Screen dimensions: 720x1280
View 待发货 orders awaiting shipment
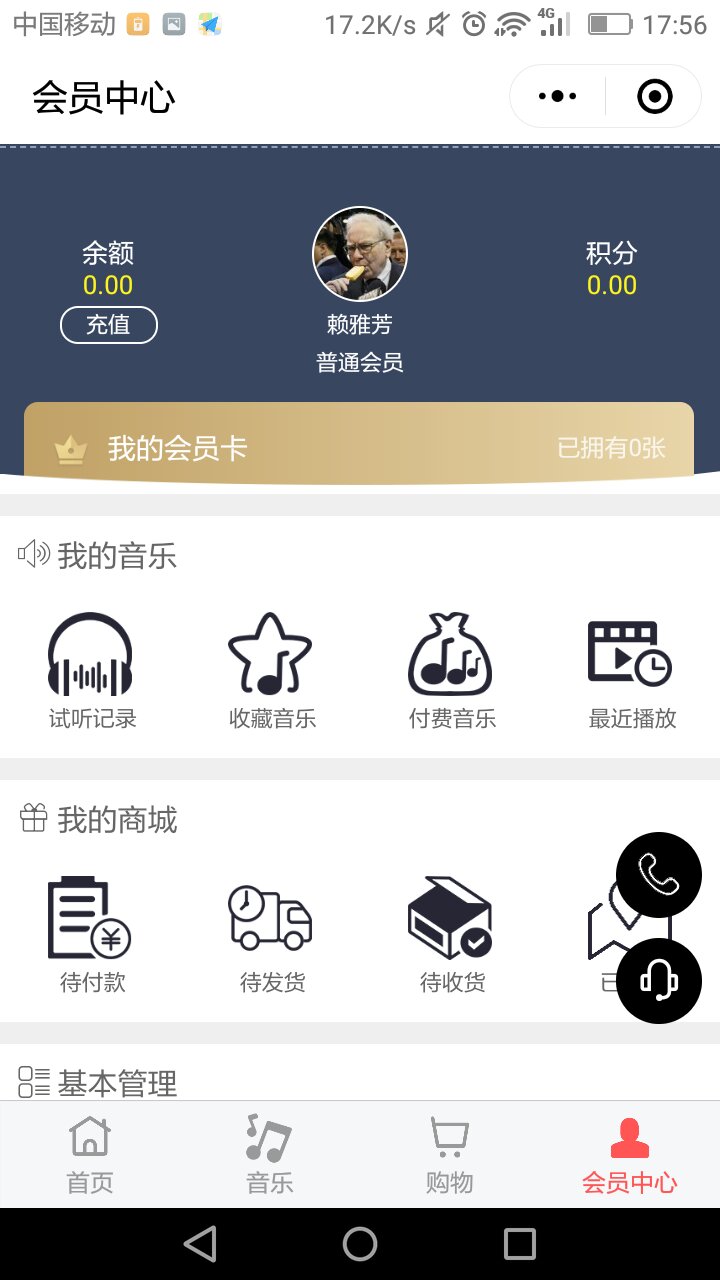[271, 934]
